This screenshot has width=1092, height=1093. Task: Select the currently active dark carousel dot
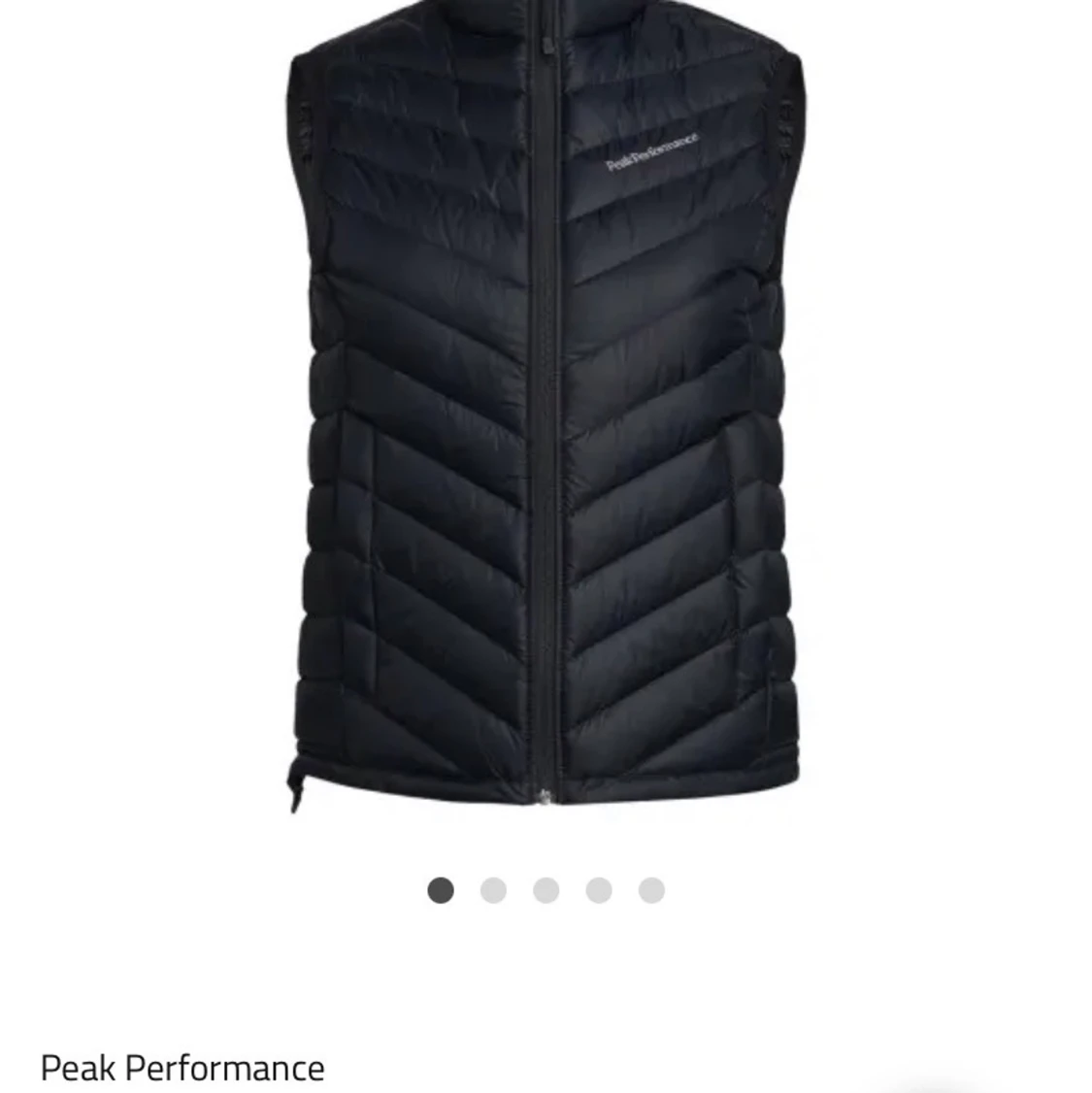click(442, 889)
